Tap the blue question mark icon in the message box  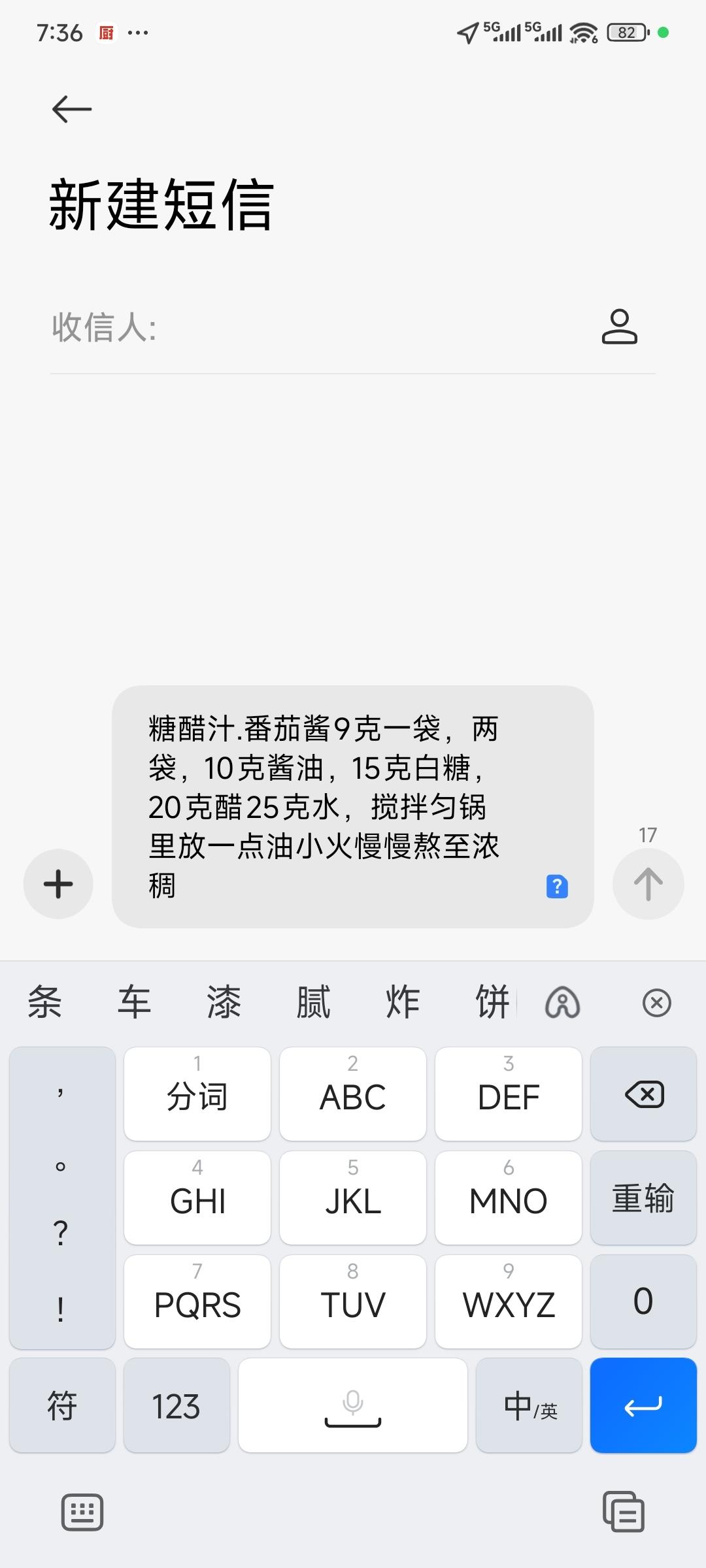[x=557, y=887]
